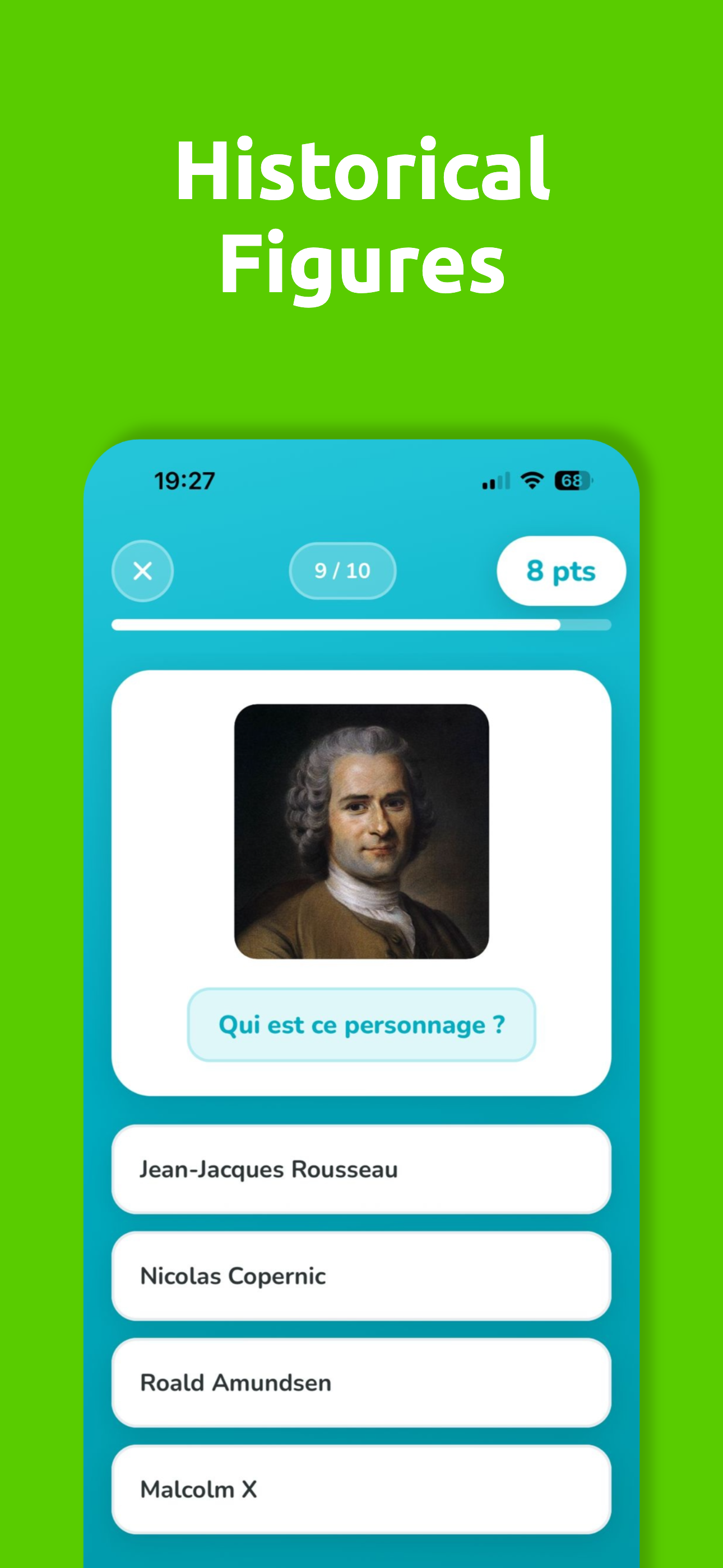
Task: Tap the portrait image of the historical figure
Action: [x=361, y=834]
